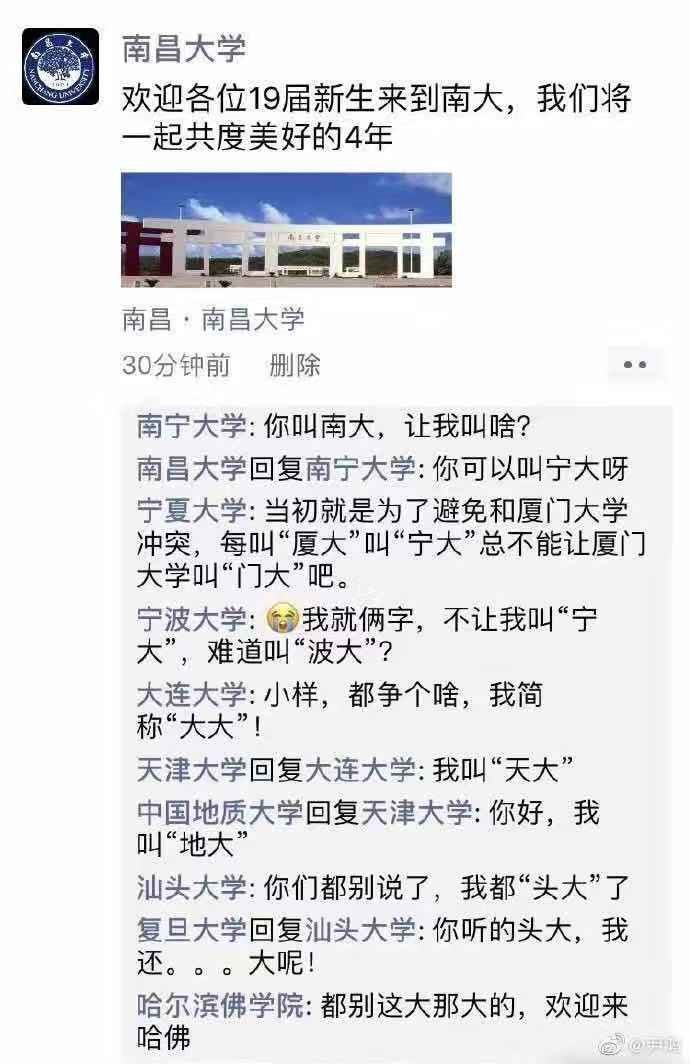Open 宁波大学 commenter profile
The image size is (690, 1064).
[x=191, y=618]
